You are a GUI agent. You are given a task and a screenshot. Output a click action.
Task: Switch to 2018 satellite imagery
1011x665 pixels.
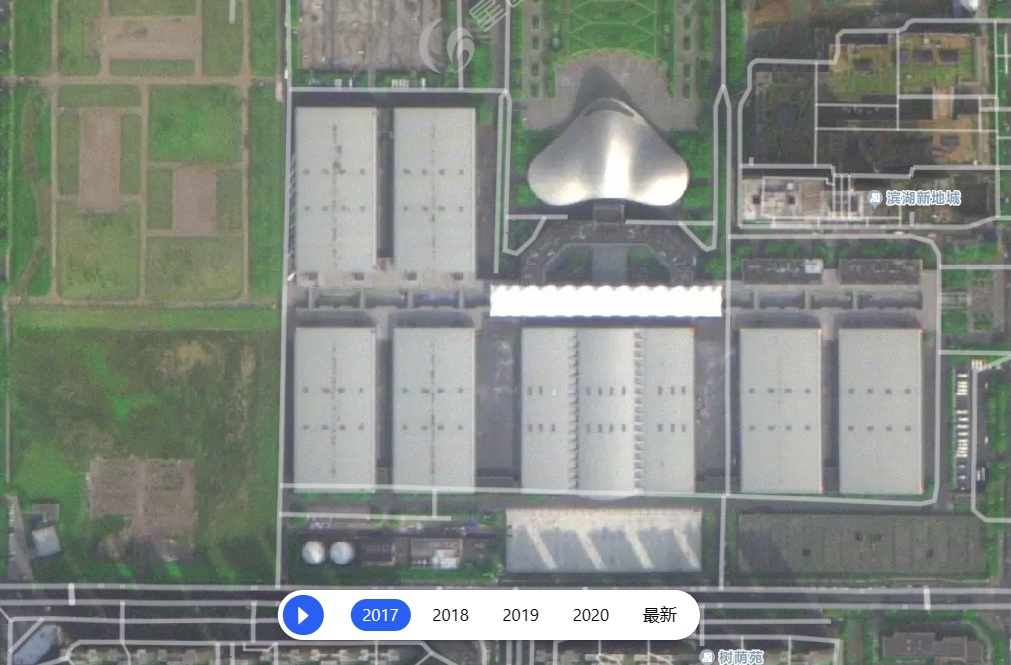[x=450, y=615]
